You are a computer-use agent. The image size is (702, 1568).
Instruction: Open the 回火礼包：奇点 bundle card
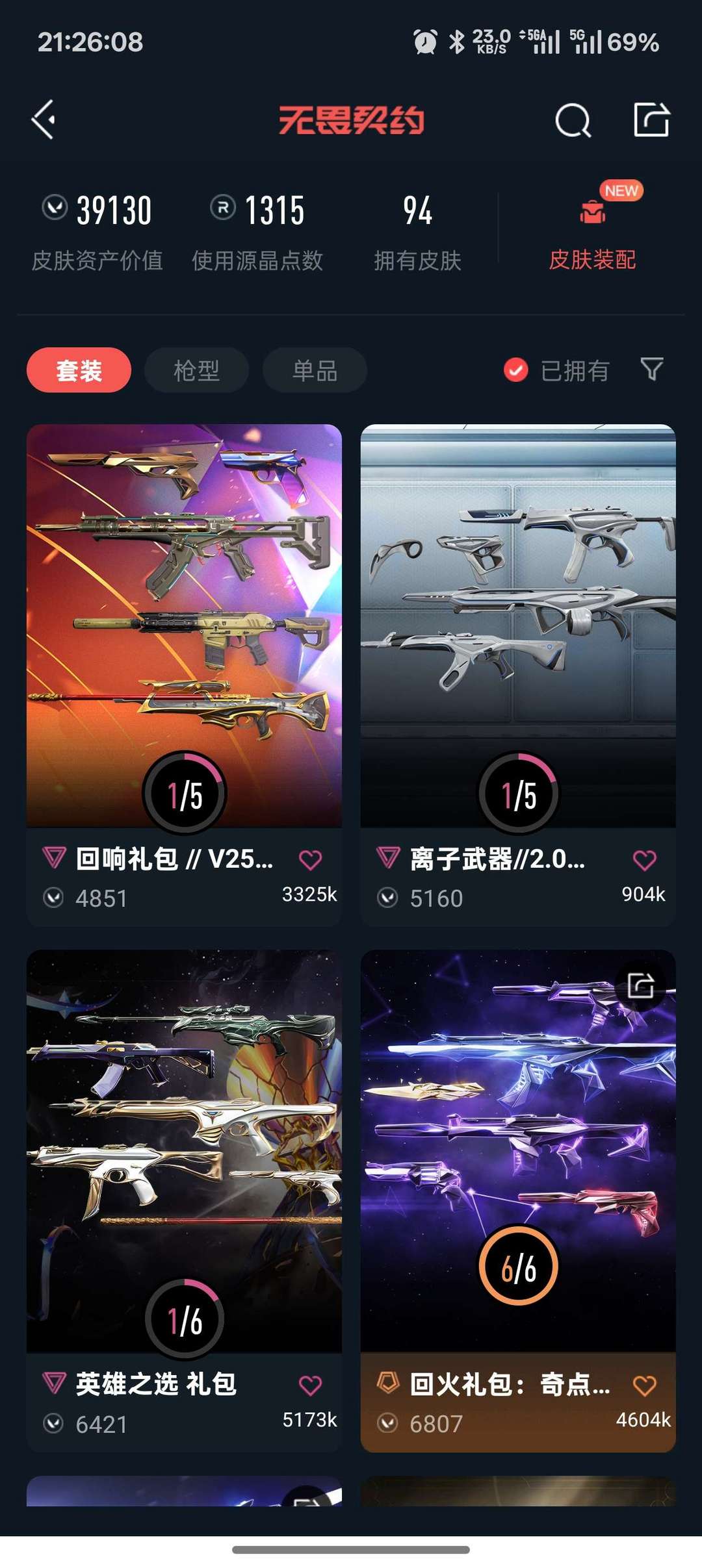pos(518,1201)
